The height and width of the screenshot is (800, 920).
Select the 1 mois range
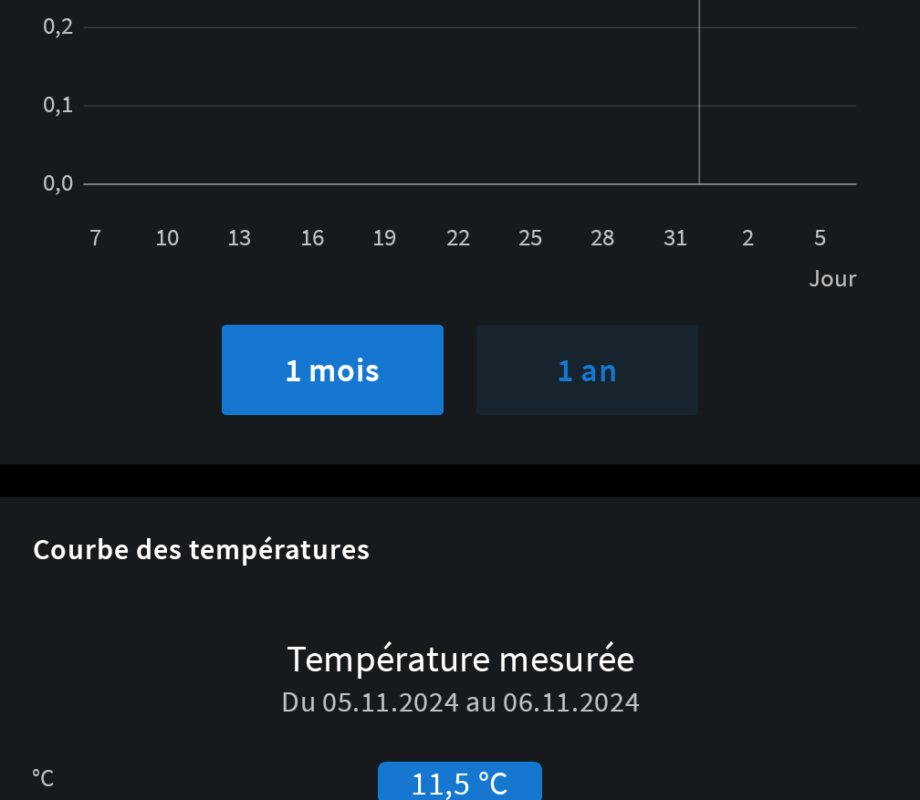point(332,370)
